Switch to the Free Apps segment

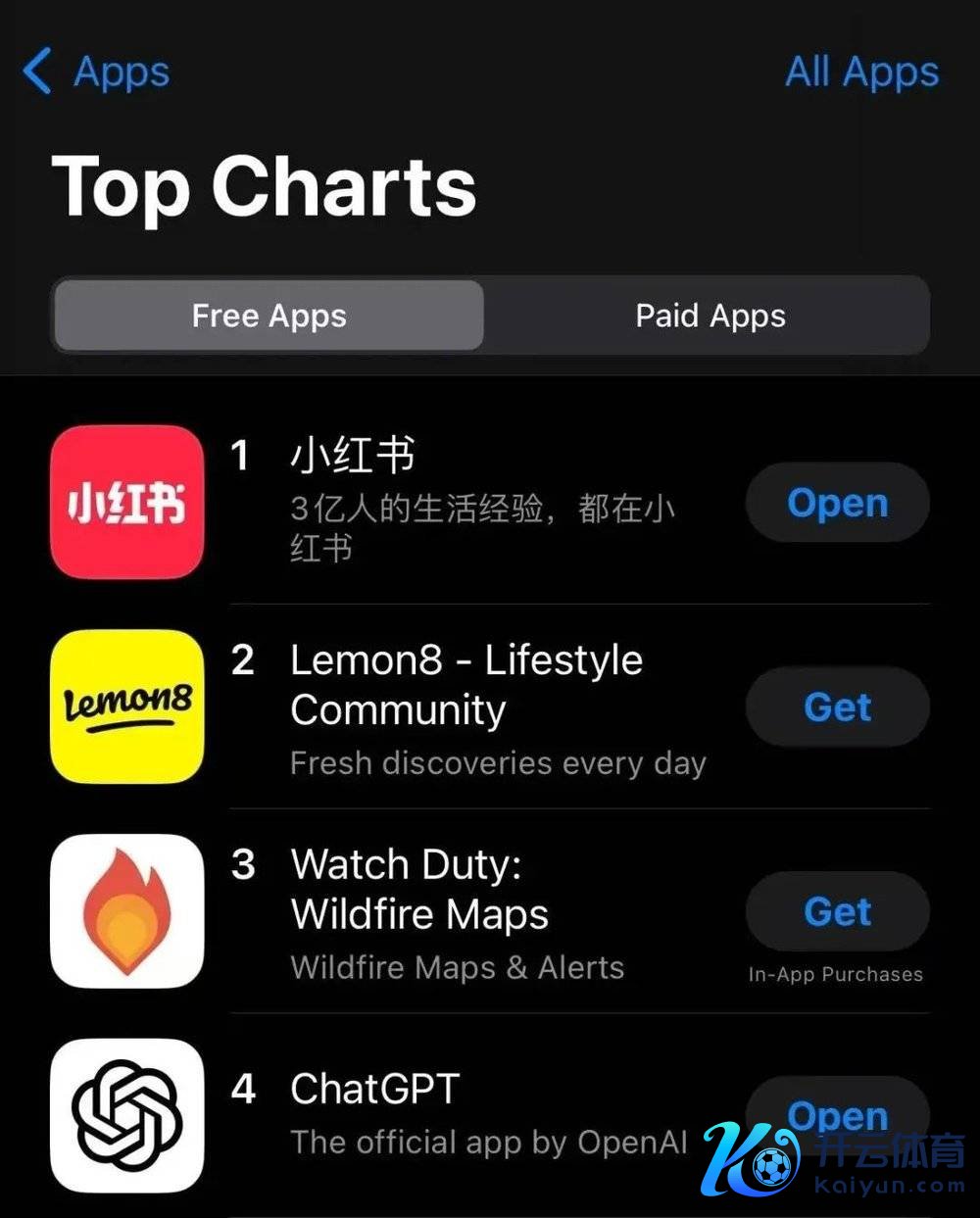coord(269,316)
